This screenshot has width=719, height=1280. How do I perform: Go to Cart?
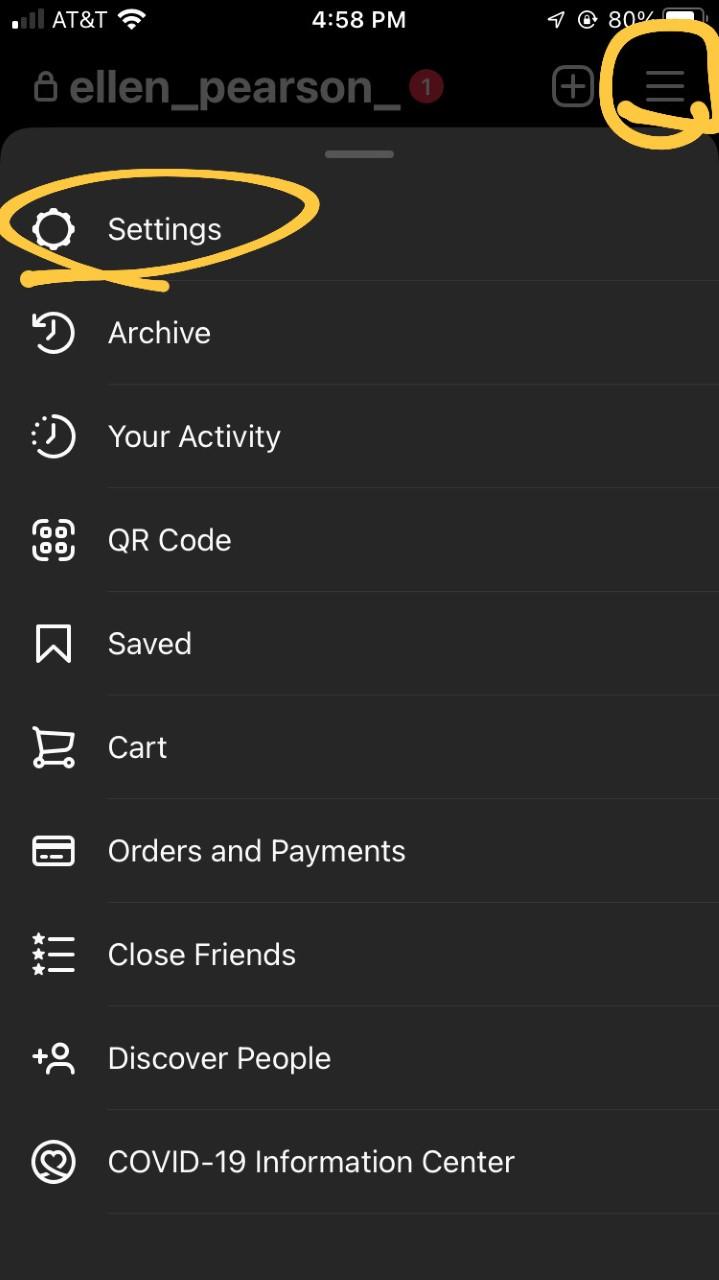pos(137,747)
